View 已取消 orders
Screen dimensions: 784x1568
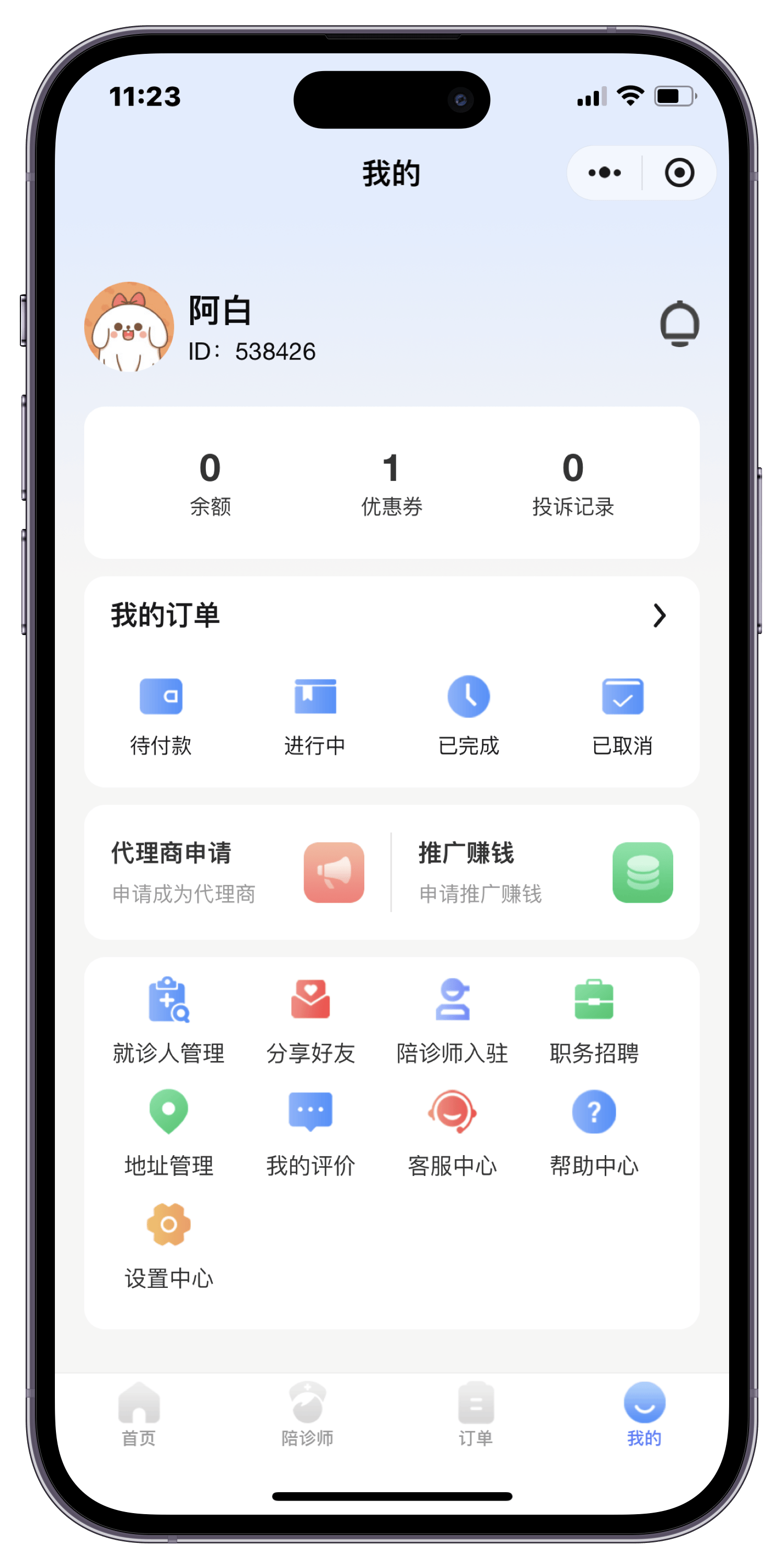(622, 716)
